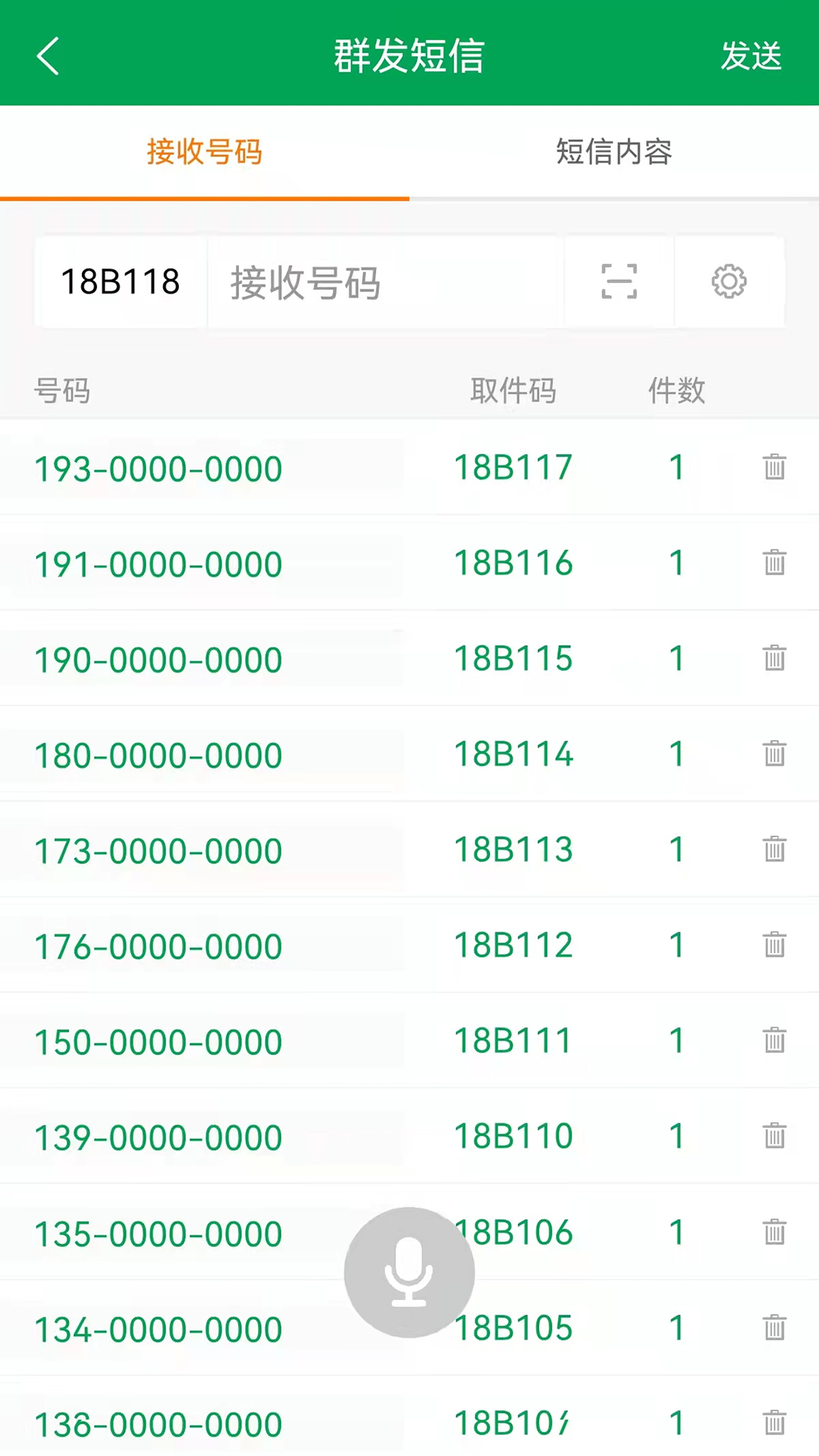Delete the entry with code 18B111
819x1456 pixels.
coord(774,1040)
